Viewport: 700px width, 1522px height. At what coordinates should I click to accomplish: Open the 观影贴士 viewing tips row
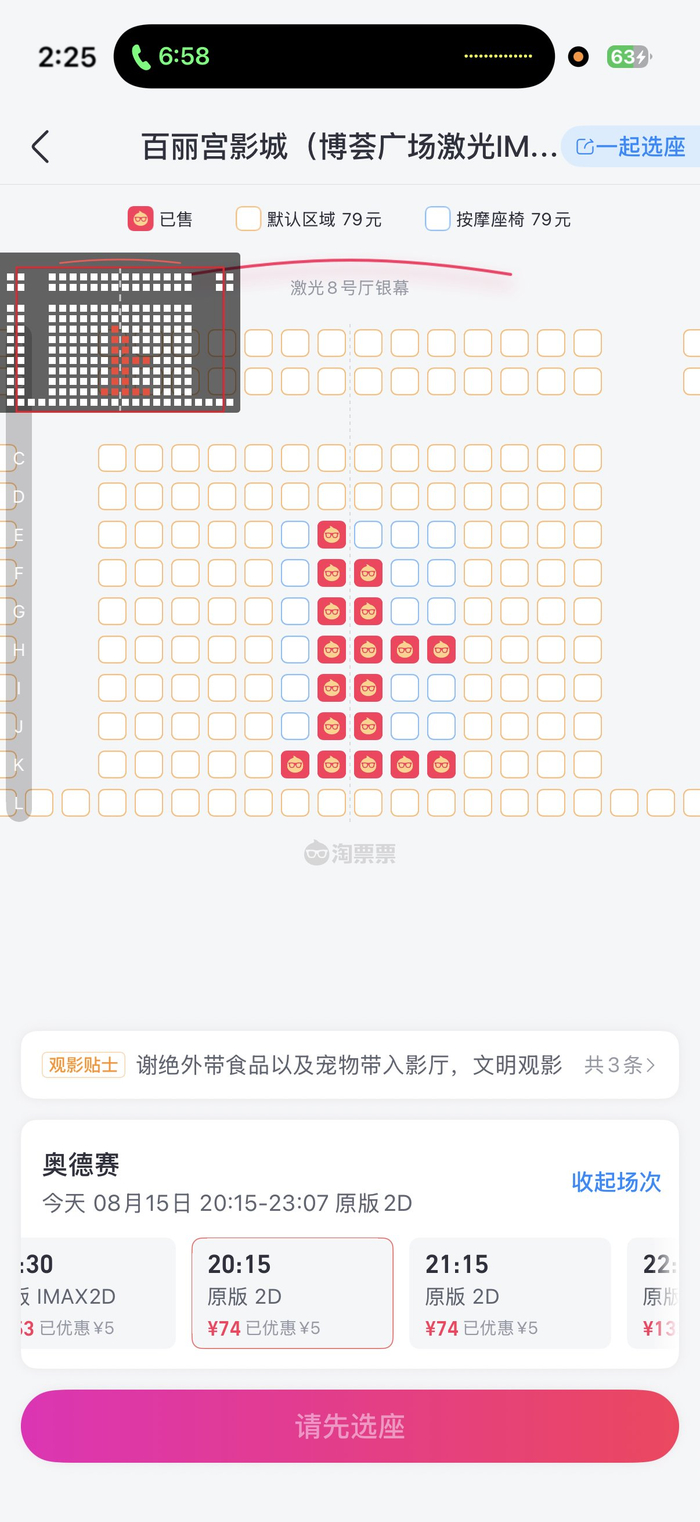click(350, 1065)
